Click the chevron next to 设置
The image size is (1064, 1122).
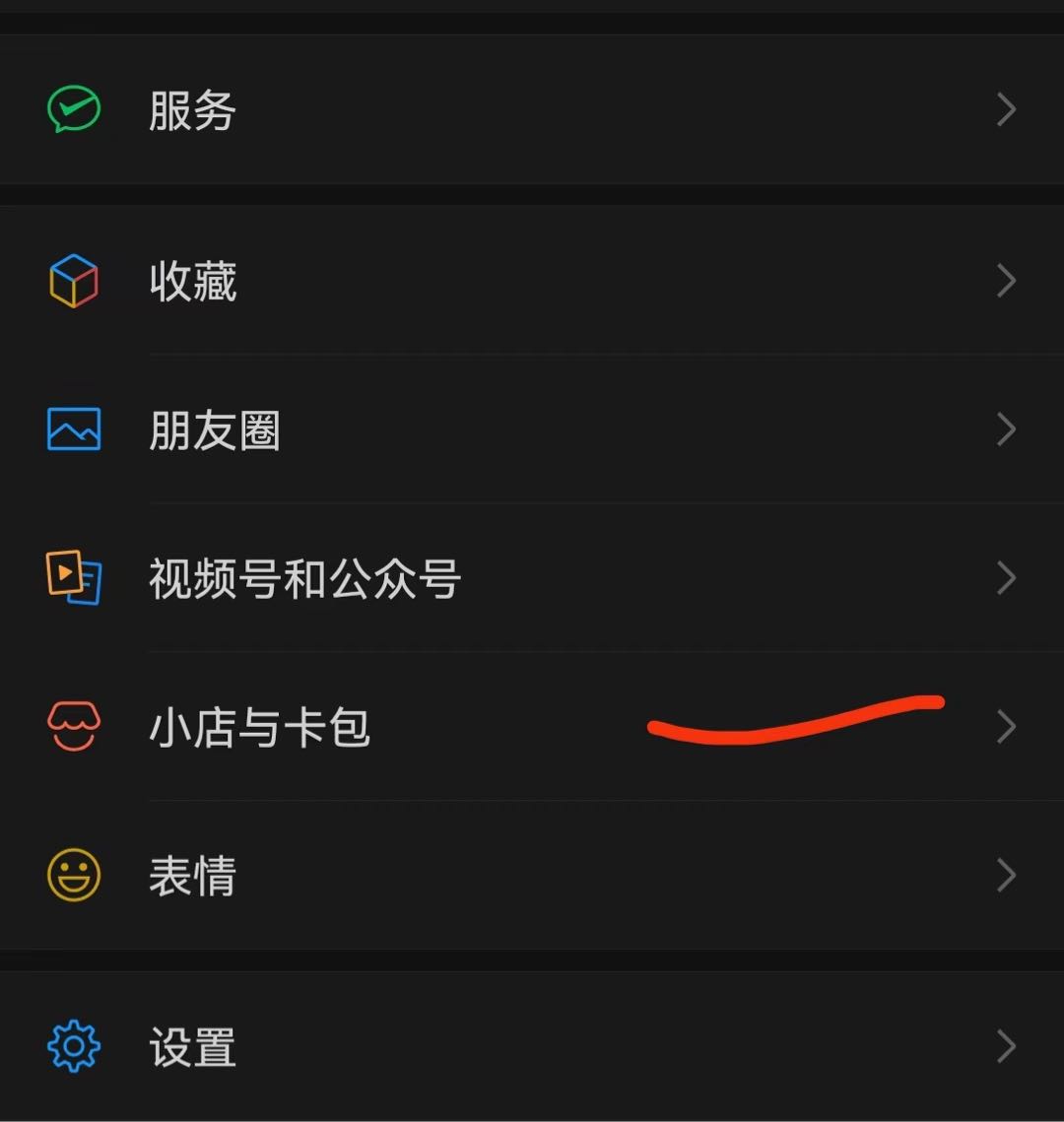pos(1006,1046)
